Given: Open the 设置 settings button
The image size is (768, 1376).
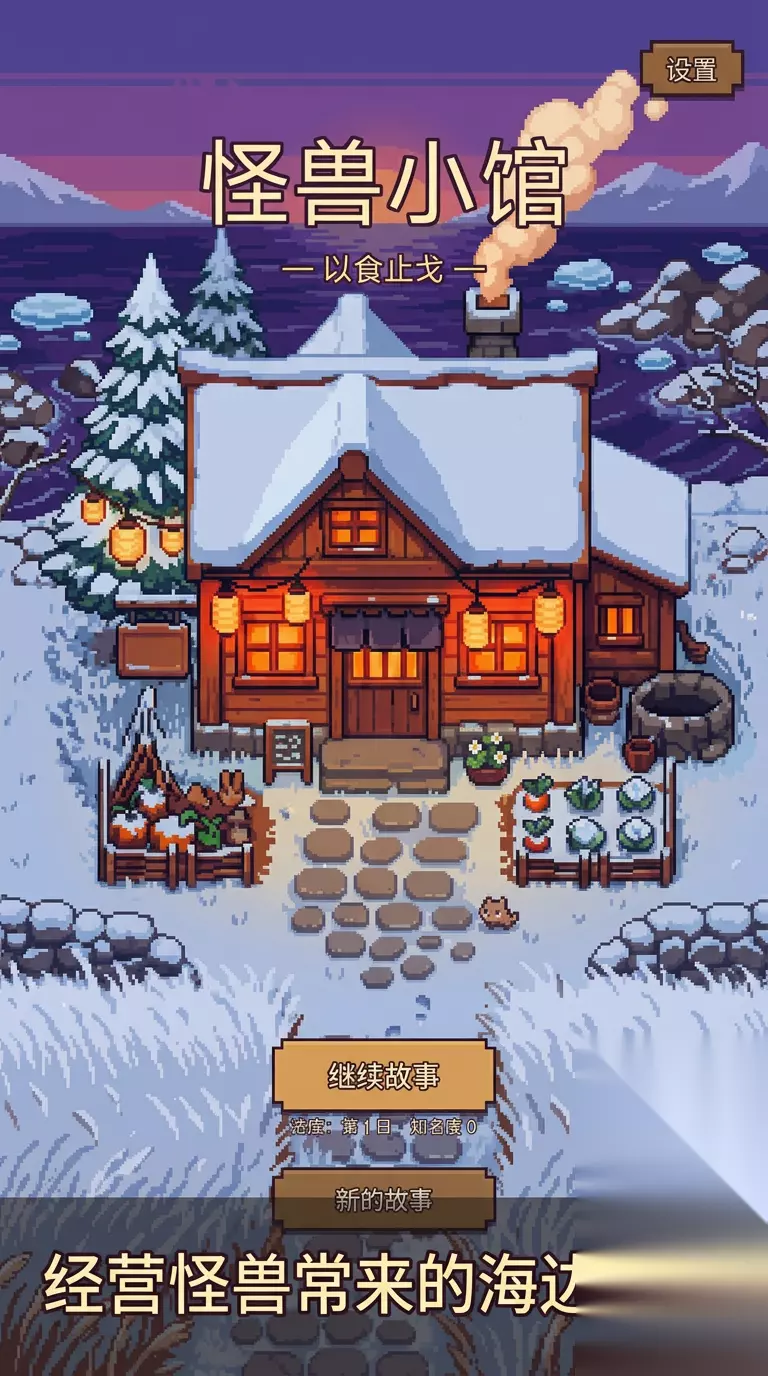Looking at the screenshot, I should click(x=692, y=69).
